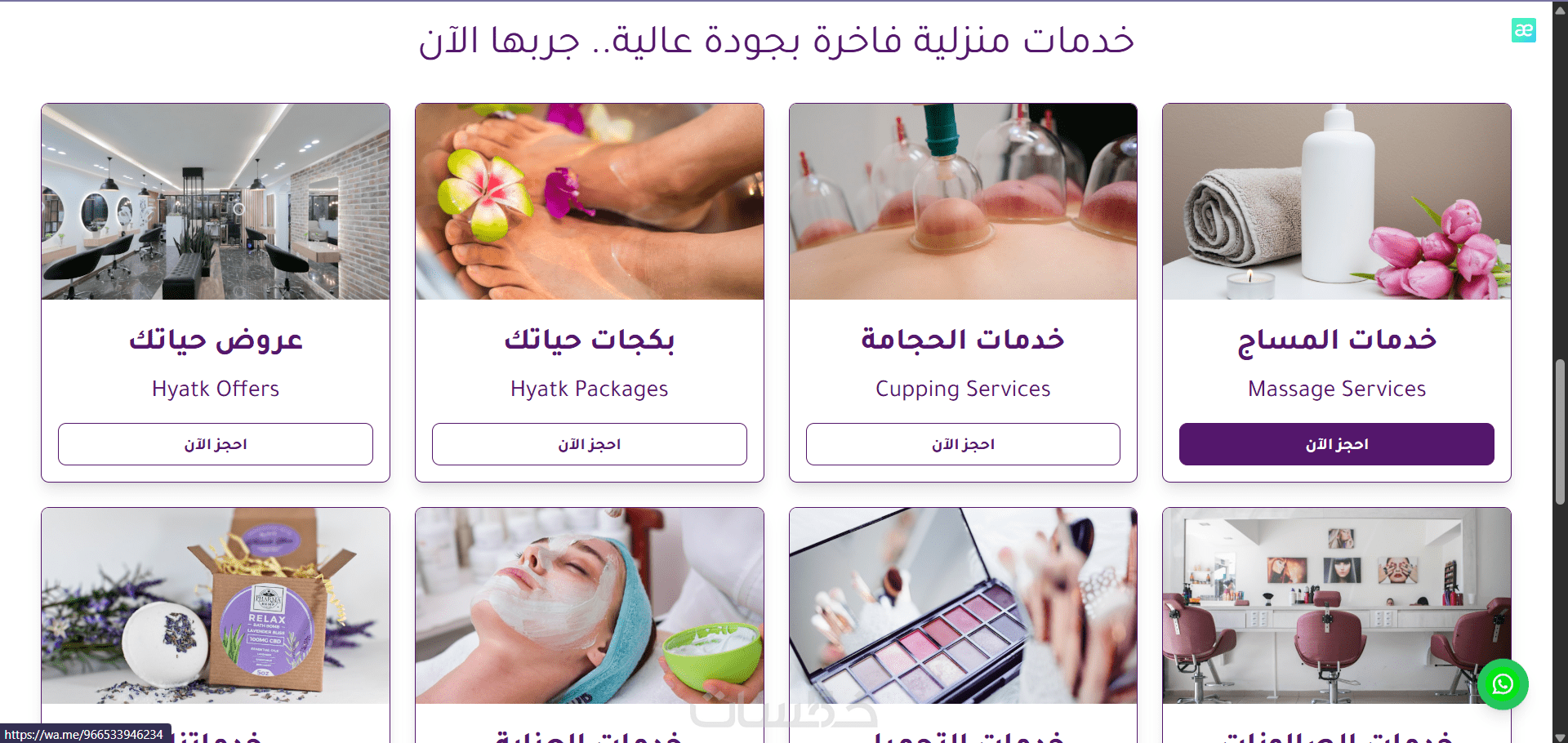This screenshot has height=743, width=1568.
Task: Open the makeup palette service card
Action: [x=963, y=606]
